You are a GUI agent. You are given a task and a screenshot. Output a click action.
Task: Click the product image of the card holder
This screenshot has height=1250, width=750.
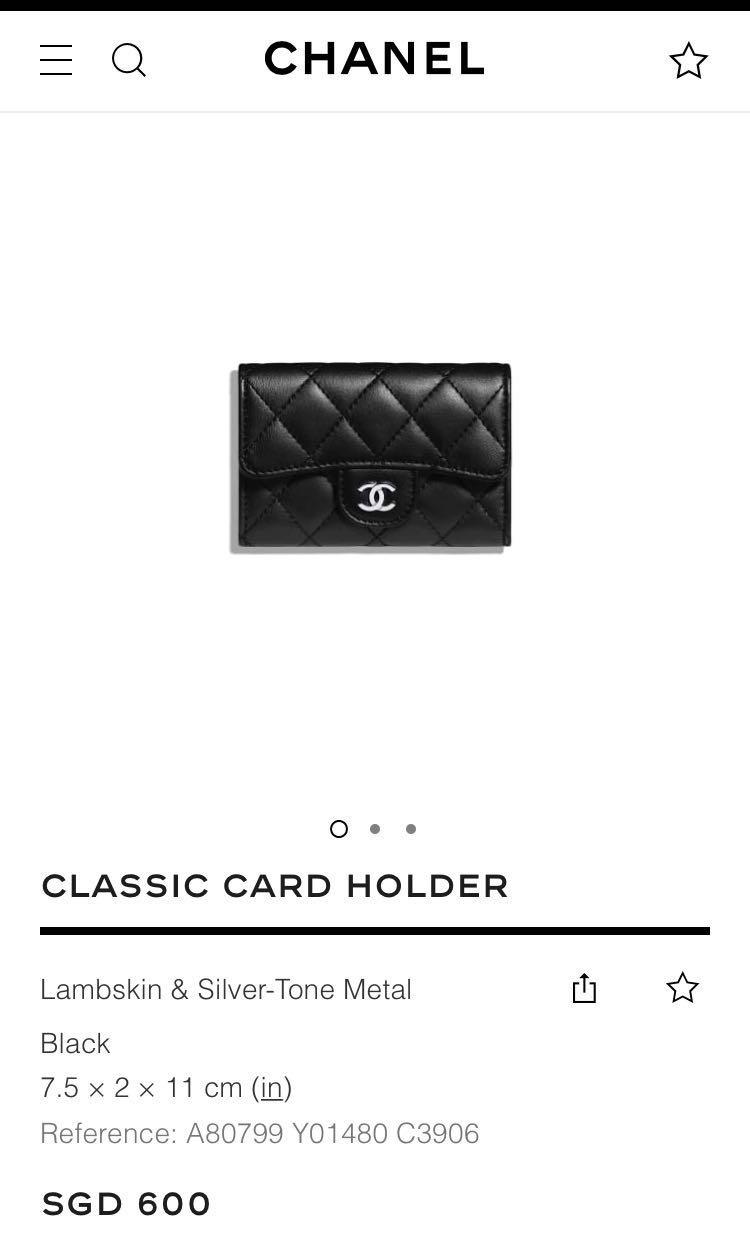coord(374,455)
